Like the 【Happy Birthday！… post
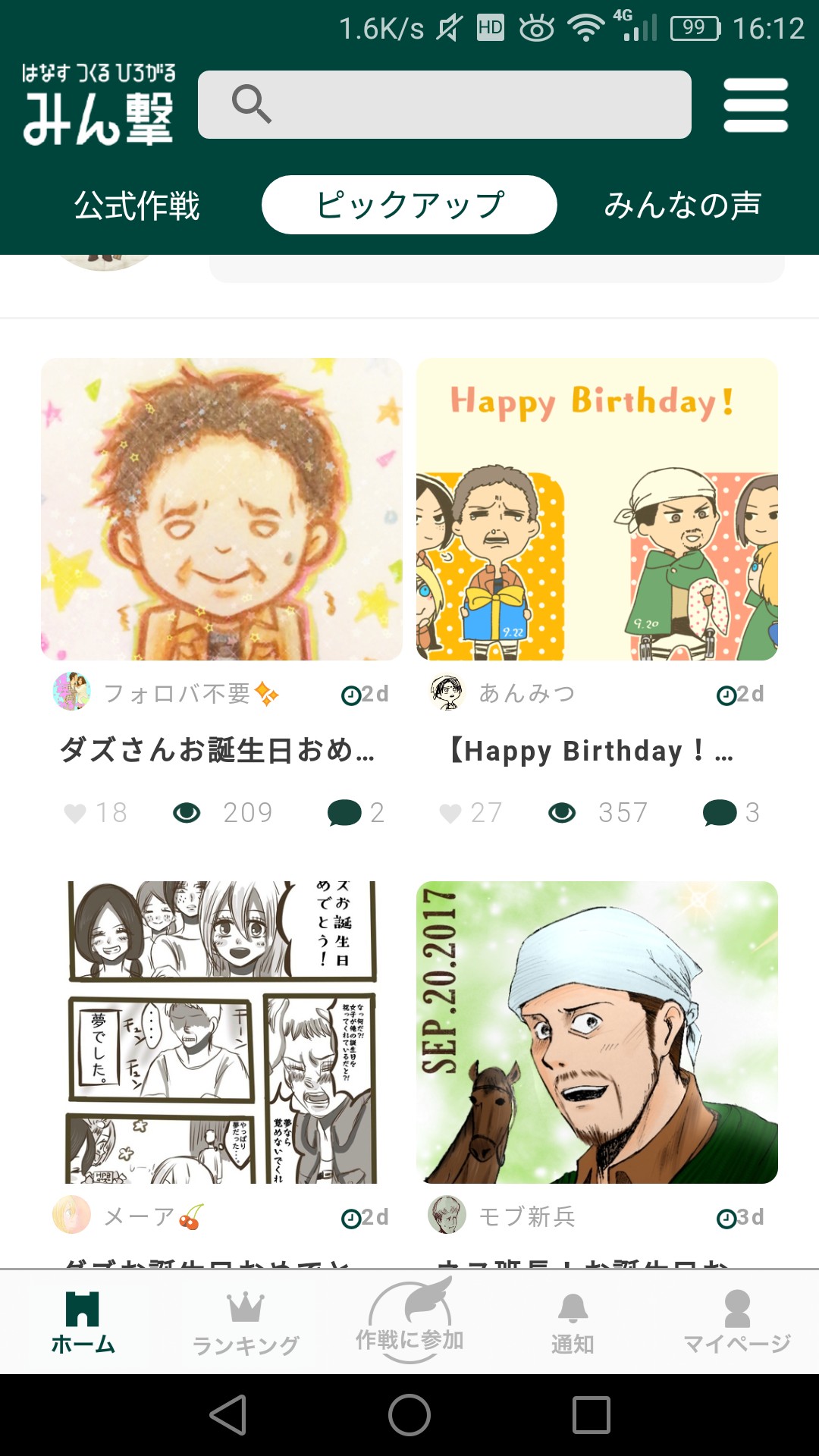This screenshot has height=1456, width=819. click(450, 813)
